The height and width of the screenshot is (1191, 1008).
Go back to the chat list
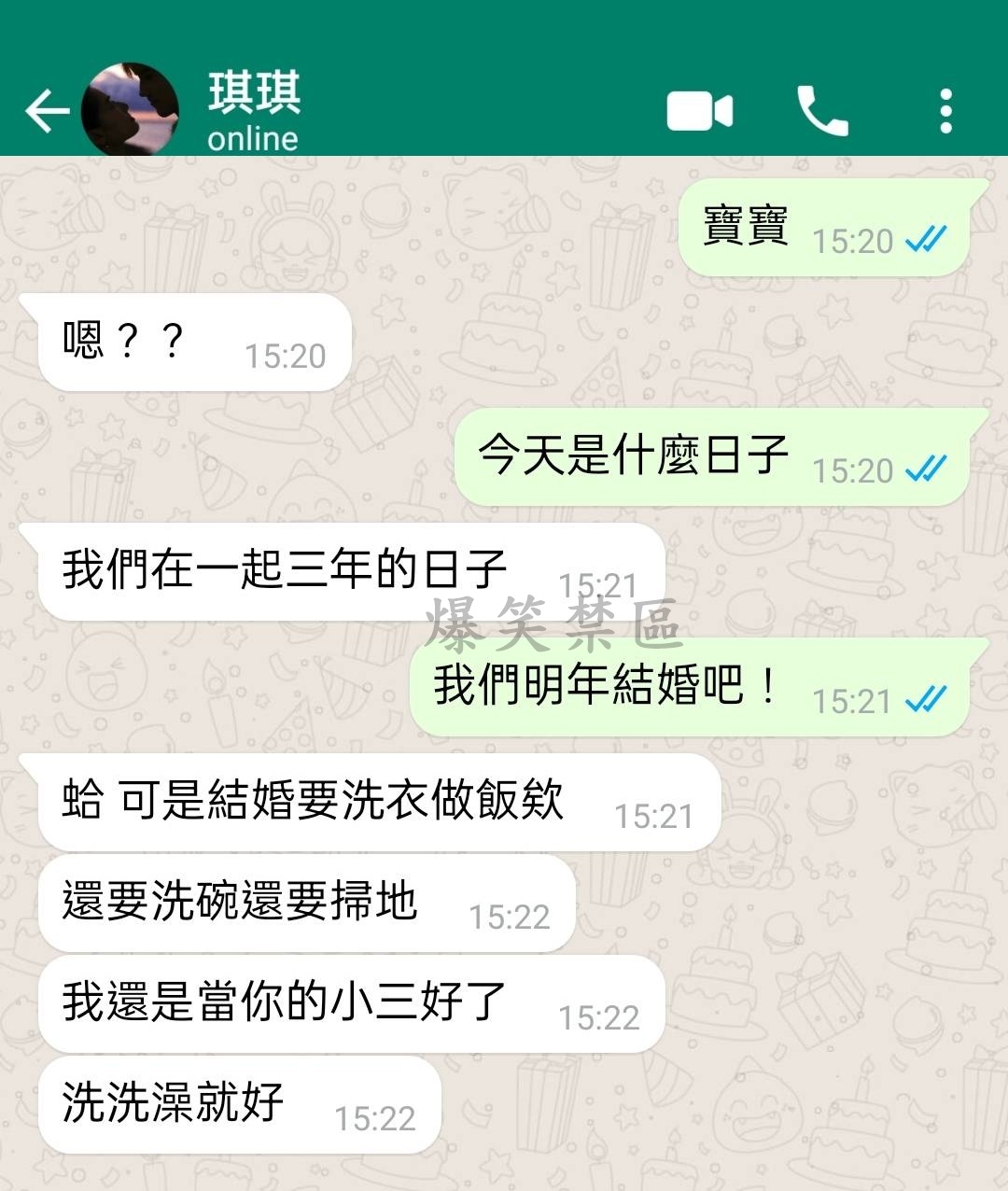tap(47, 111)
